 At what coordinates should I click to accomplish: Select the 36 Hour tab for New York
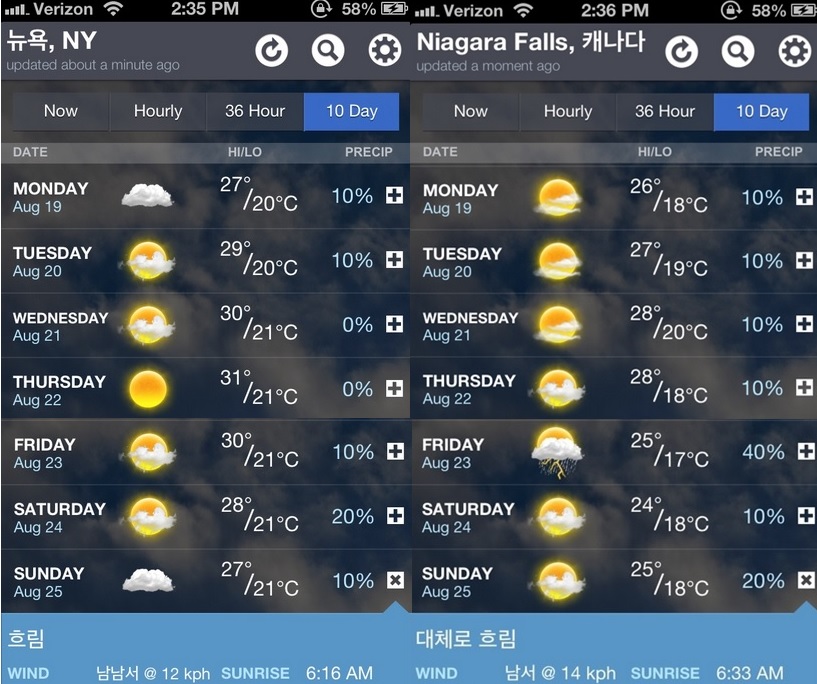(255, 111)
